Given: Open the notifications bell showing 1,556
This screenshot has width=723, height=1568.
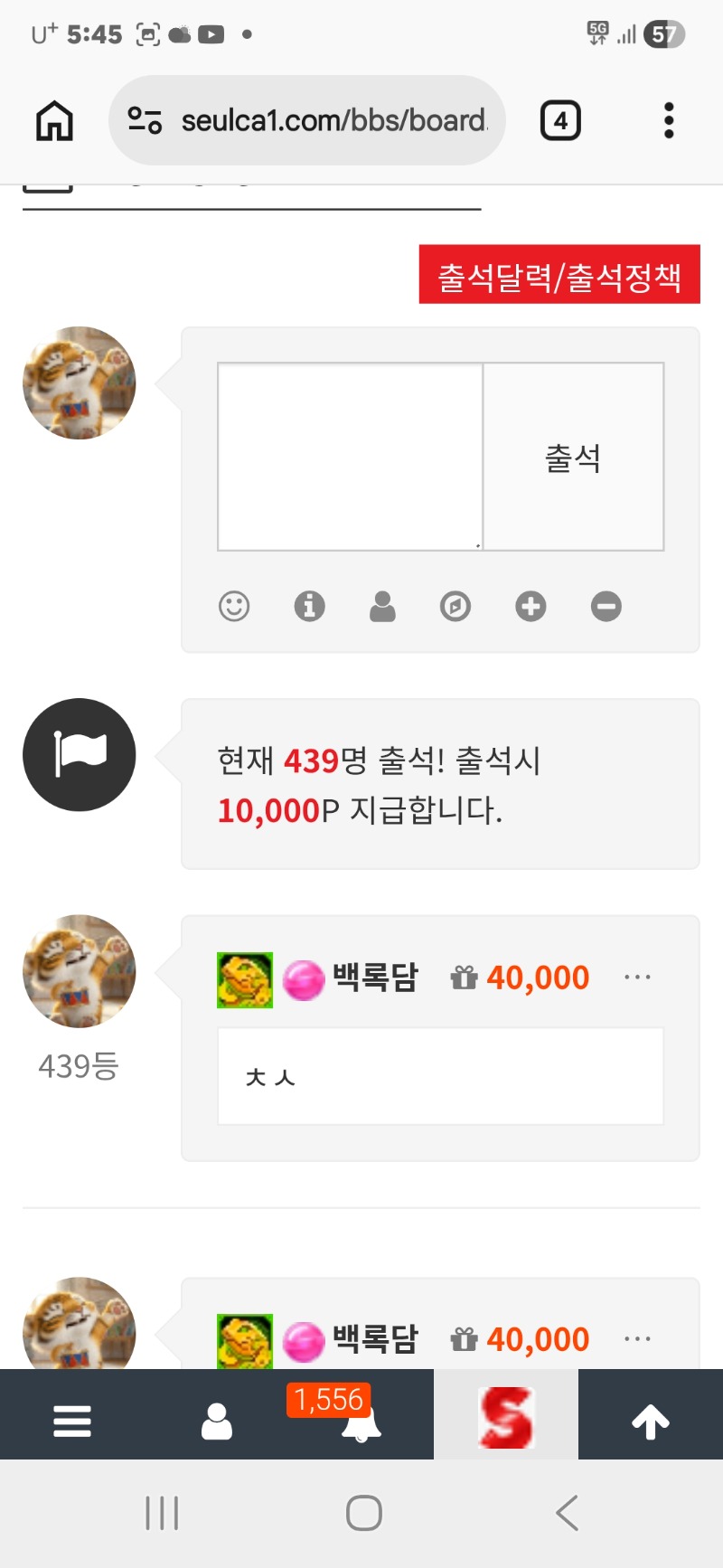Looking at the screenshot, I should [x=361, y=1422].
